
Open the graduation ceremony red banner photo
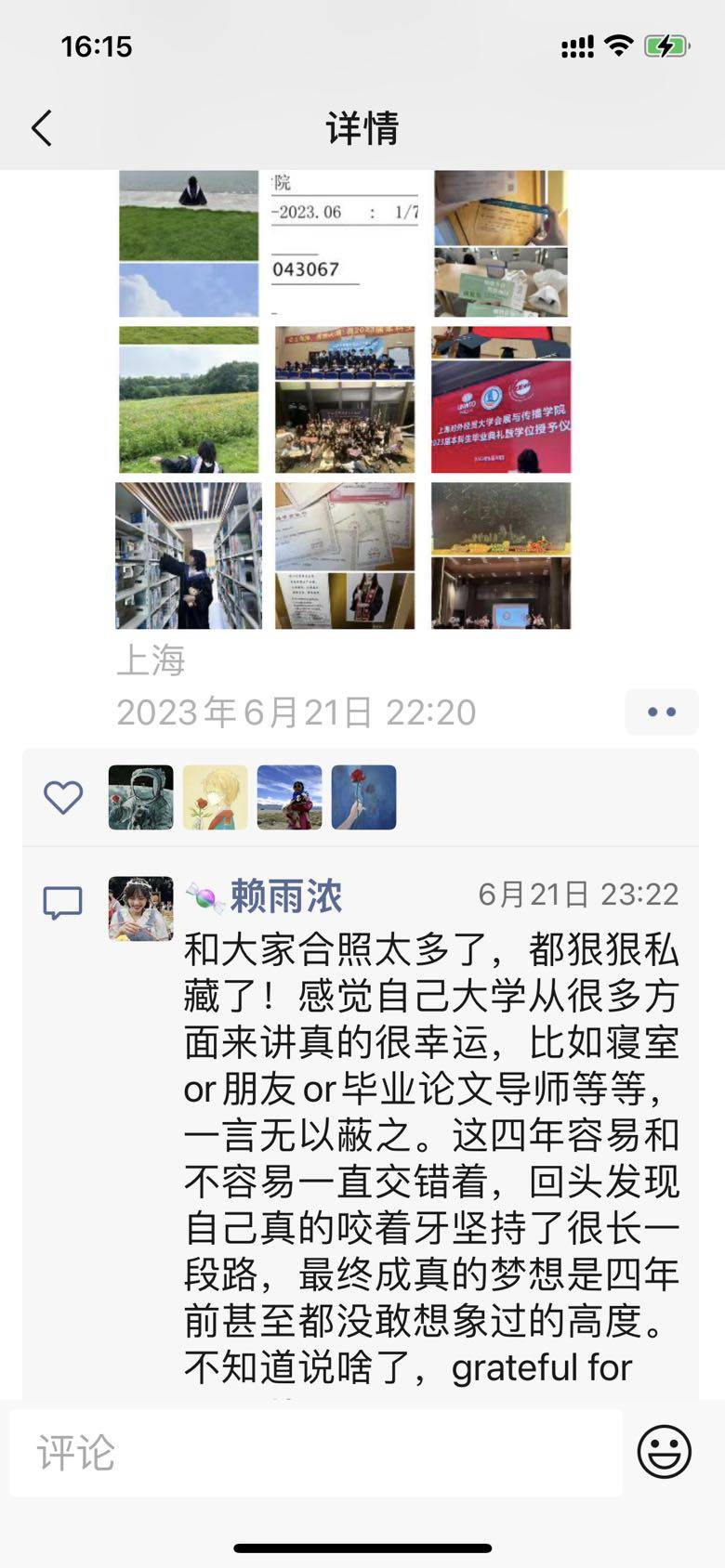click(501, 400)
